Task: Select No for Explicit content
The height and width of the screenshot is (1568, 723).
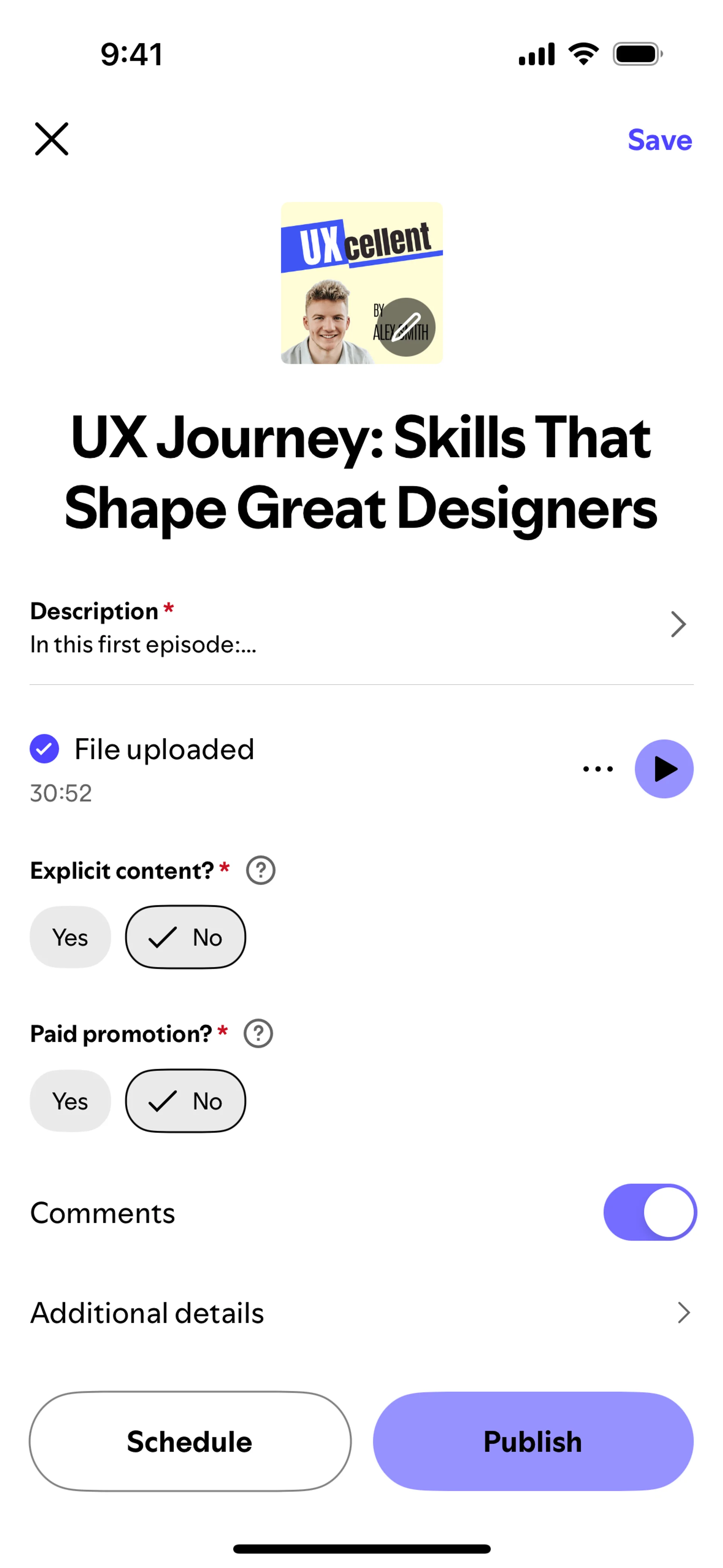Action: click(185, 937)
